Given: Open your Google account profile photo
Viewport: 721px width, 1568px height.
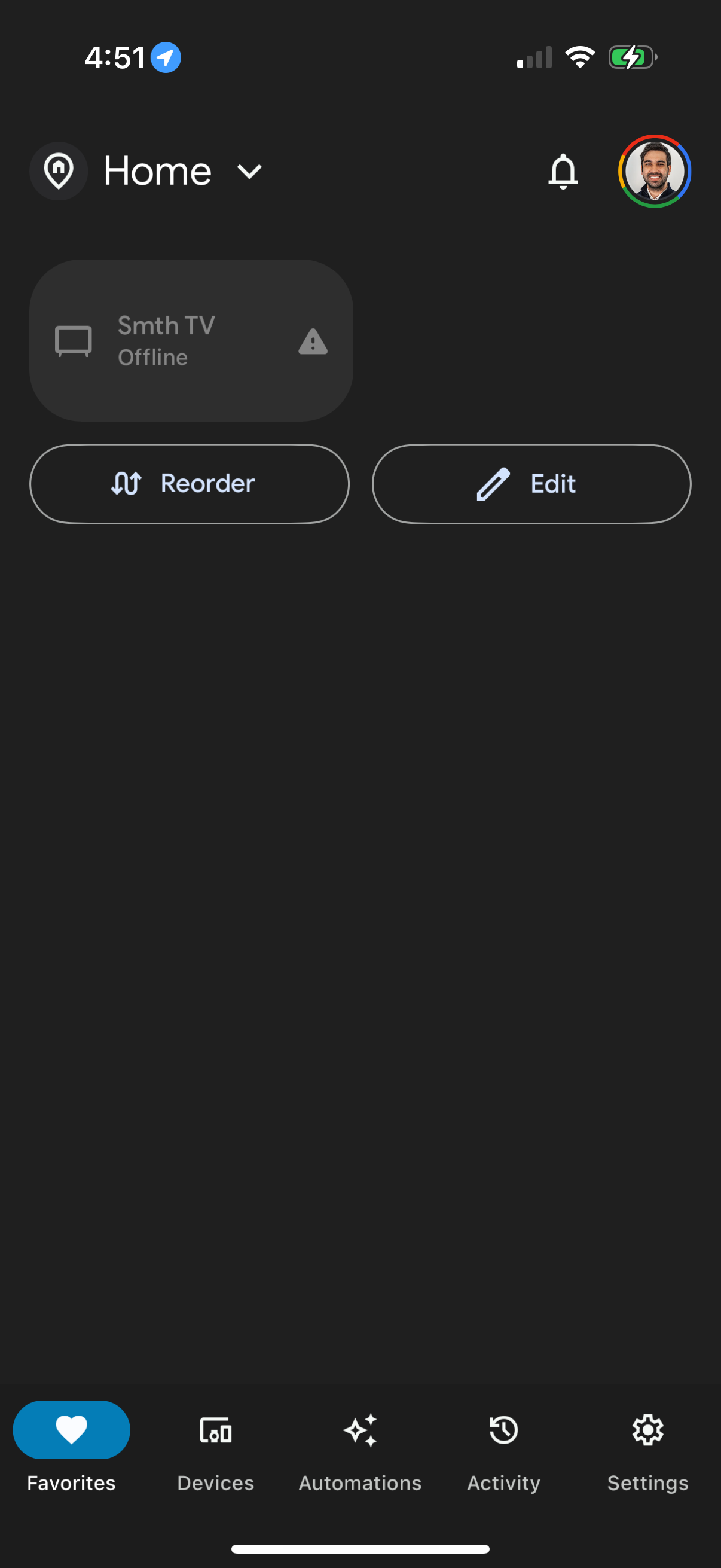Looking at the screenshot, I should 654,171.
